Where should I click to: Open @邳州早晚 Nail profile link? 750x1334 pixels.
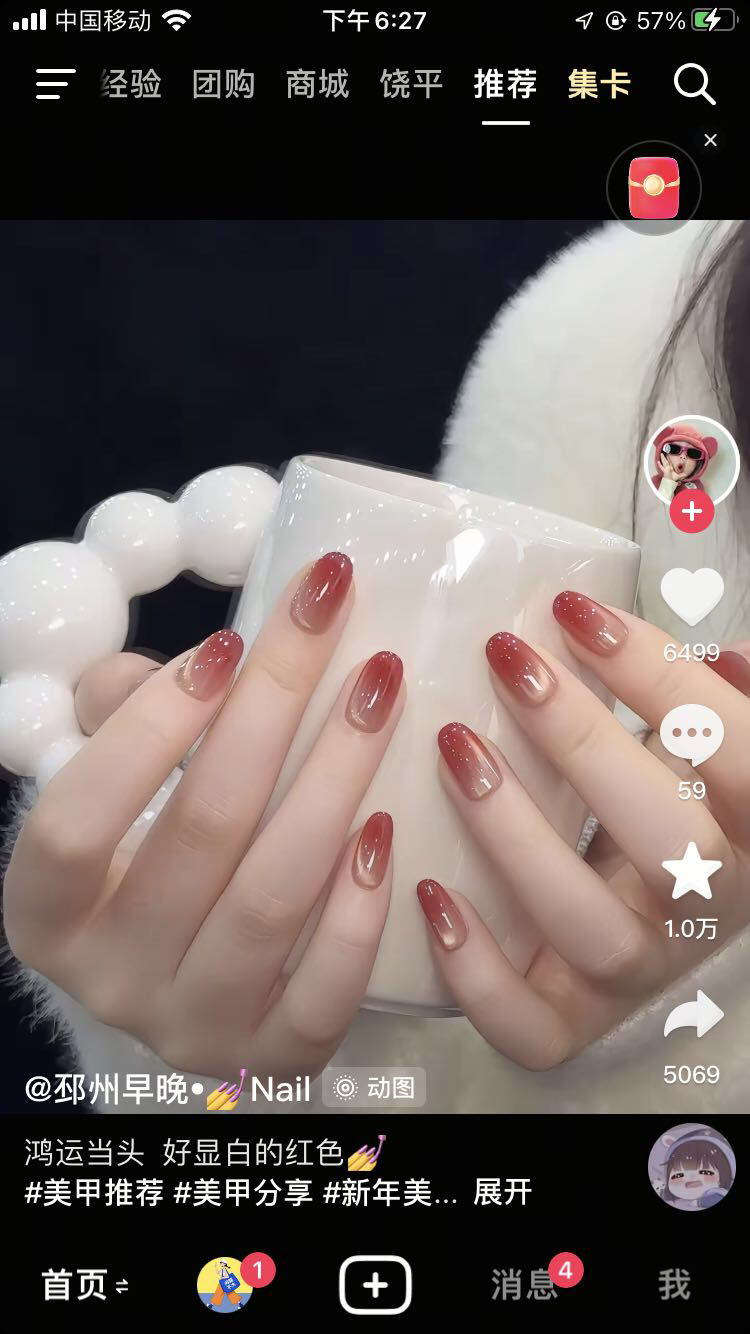coord(167,1089)
